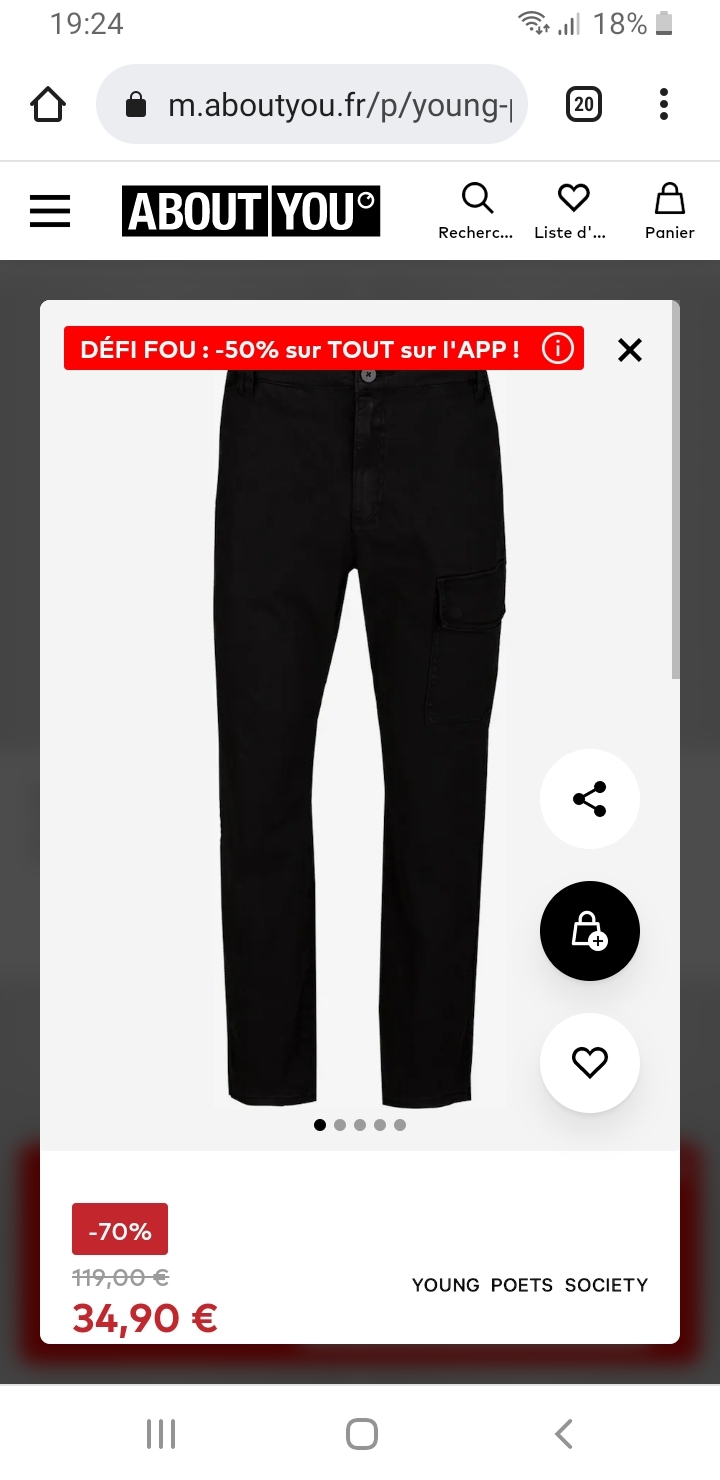Viewport: 720px width, 1480px height.
Task: Save the trousers to the wishlist
Action: tap(590, 1063)
